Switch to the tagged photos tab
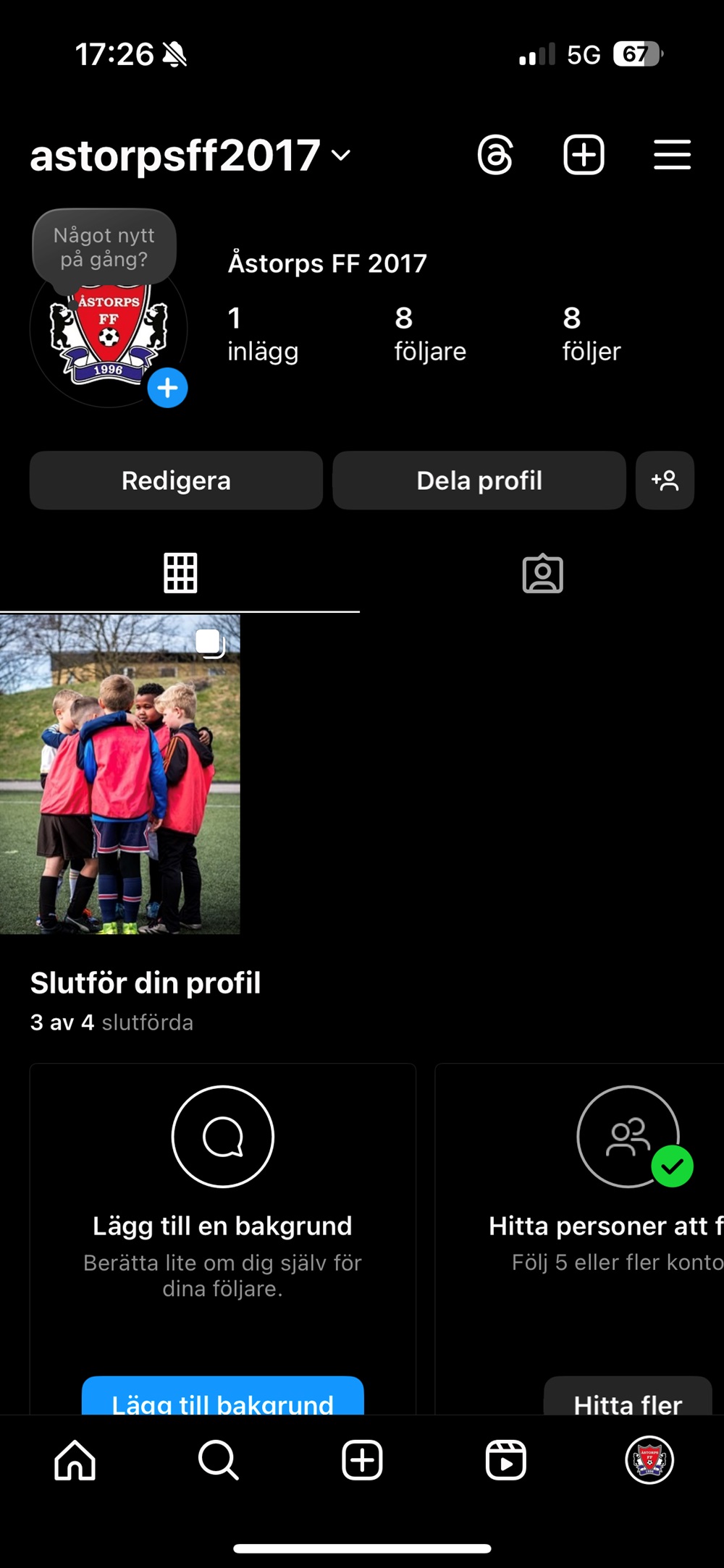The image size is (724, 1568). (542, 574)
